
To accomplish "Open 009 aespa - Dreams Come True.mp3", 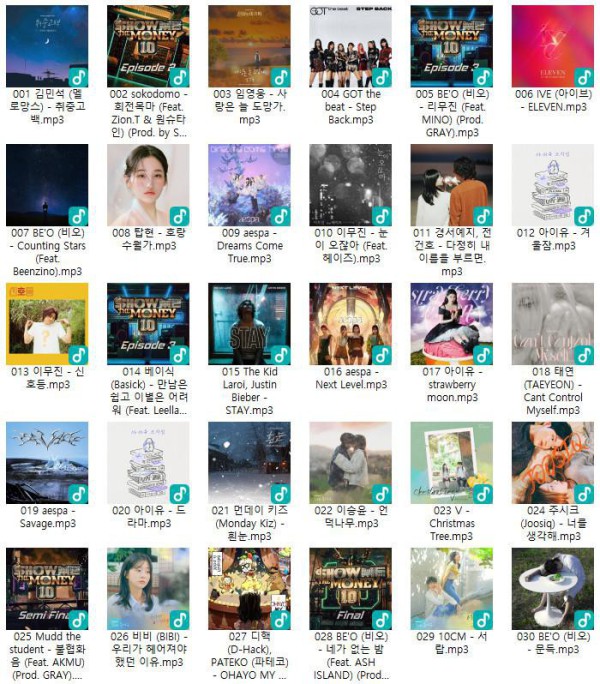I will pos(249,185).
